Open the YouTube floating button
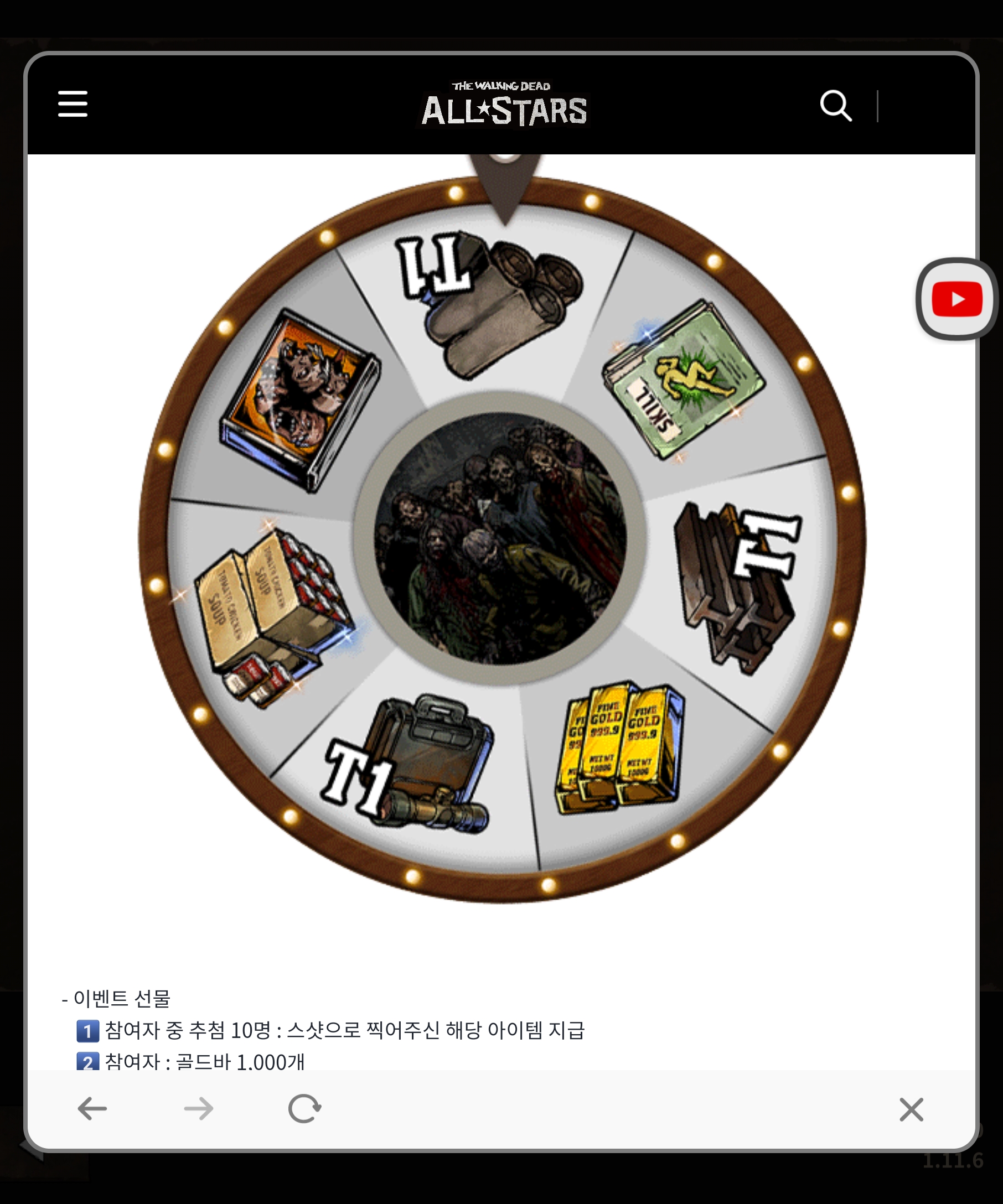The image size is (1003, 1204). (957, 299)
